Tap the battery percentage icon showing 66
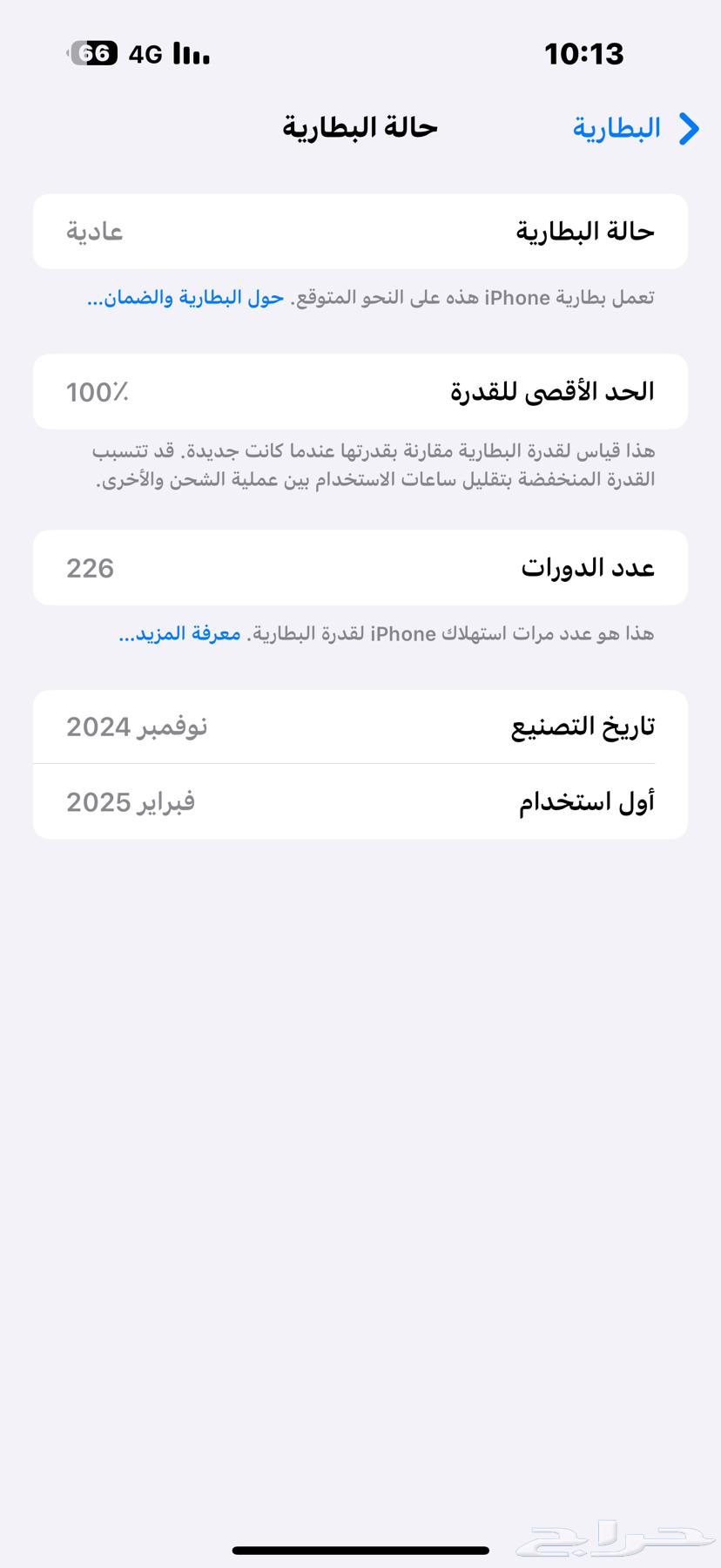 point(95,53)
